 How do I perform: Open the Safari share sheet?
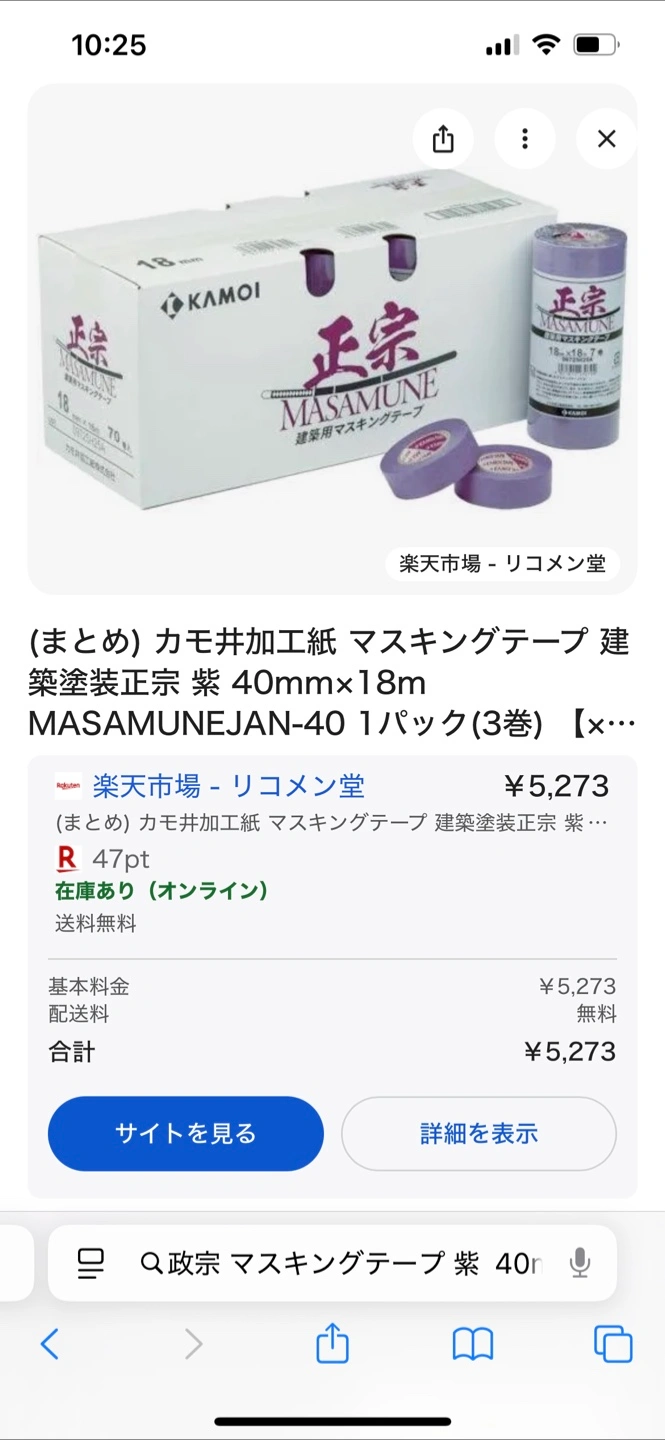click(x=332, y=1344)
